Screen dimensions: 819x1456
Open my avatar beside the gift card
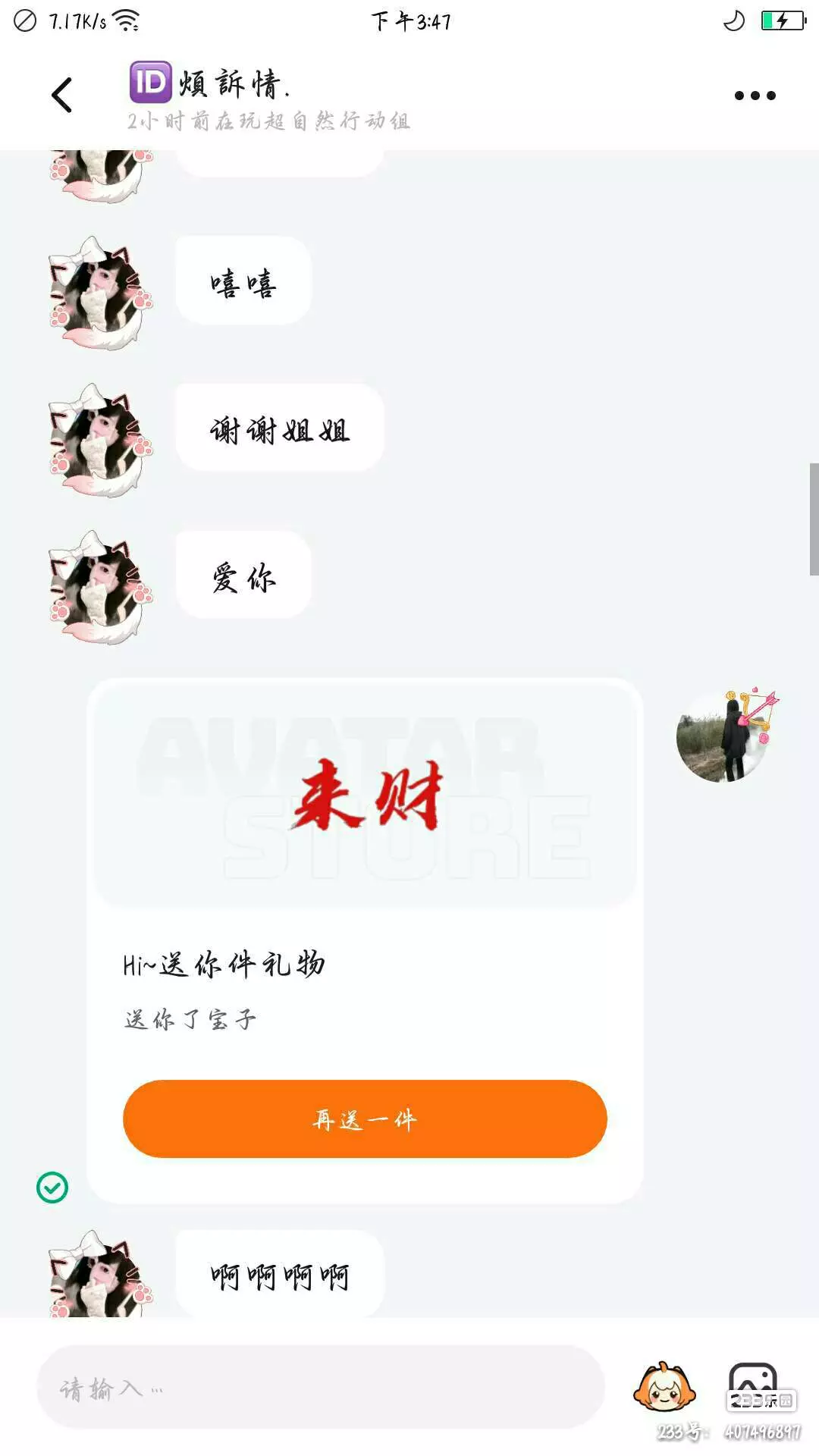726,736
